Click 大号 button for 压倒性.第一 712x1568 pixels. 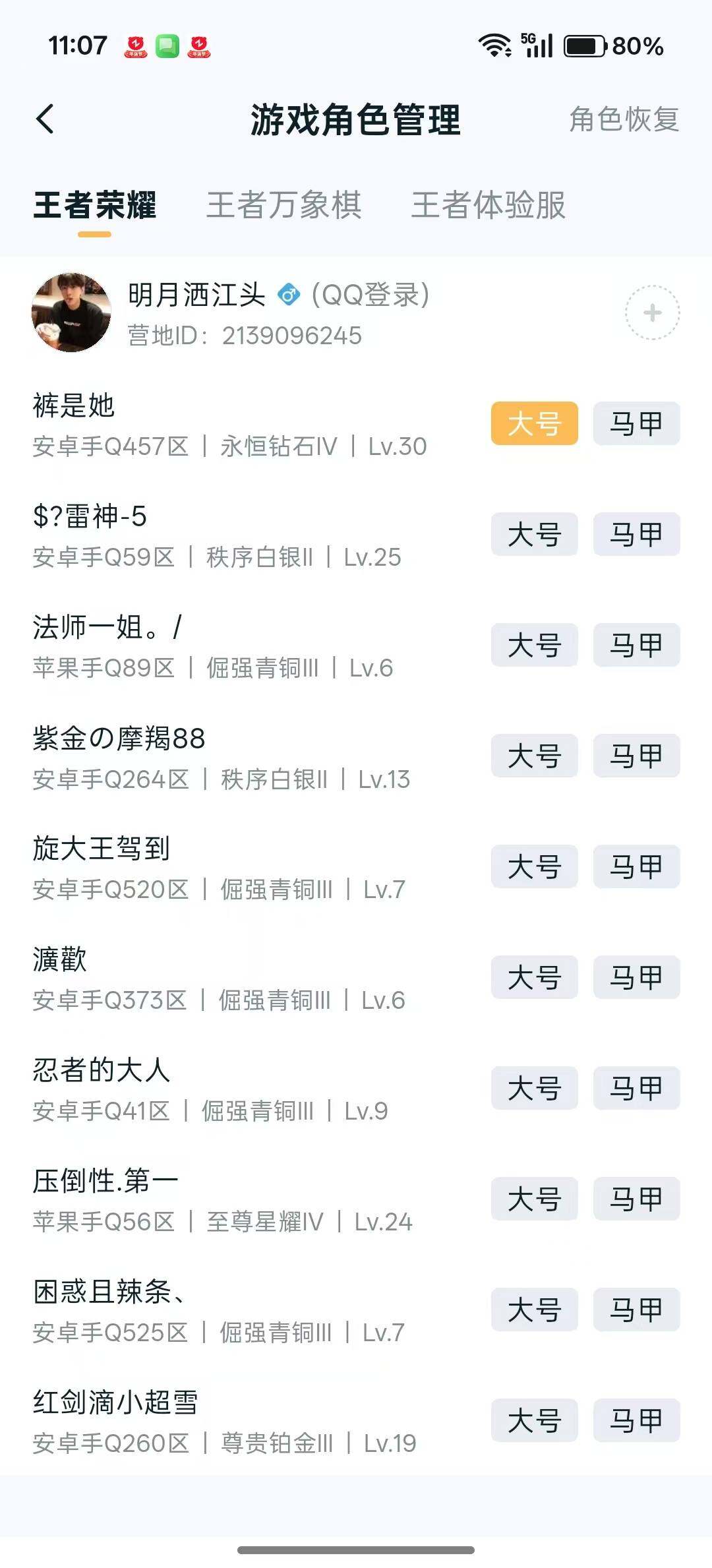click(x=534, y=1199)
